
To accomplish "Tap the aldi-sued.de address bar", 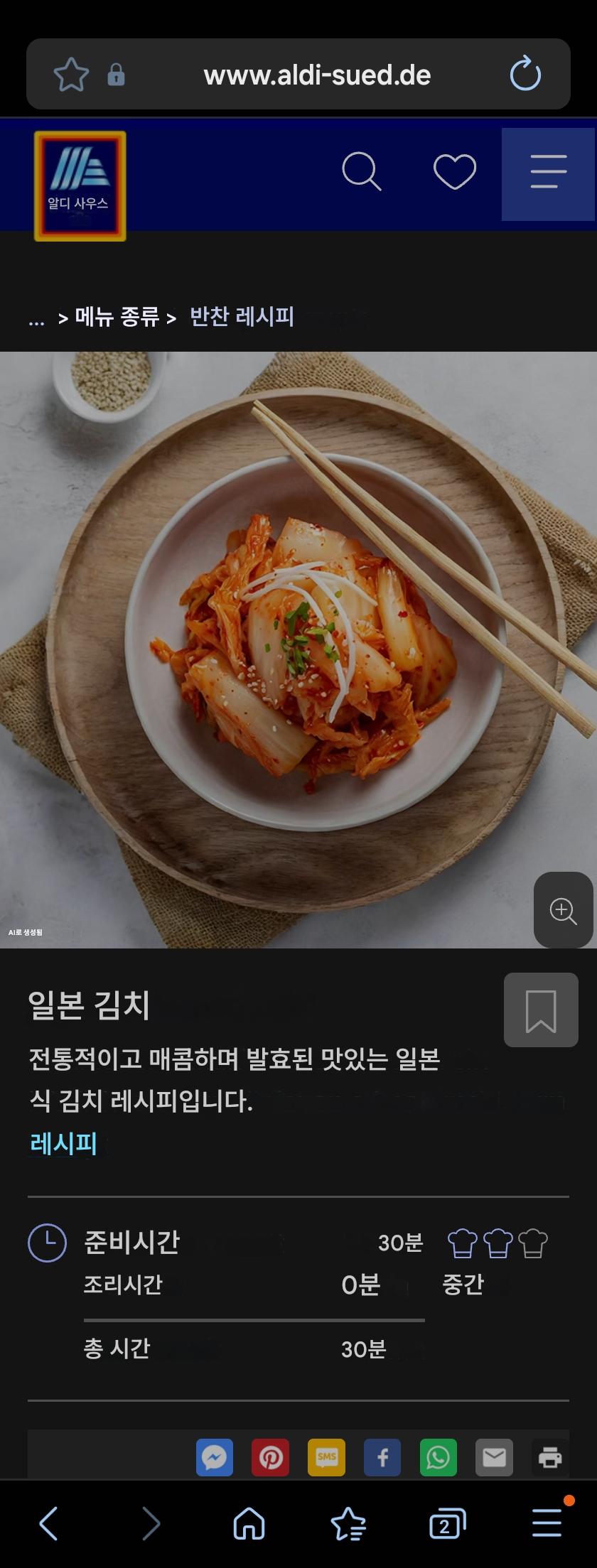I will [x=317, y=75].
